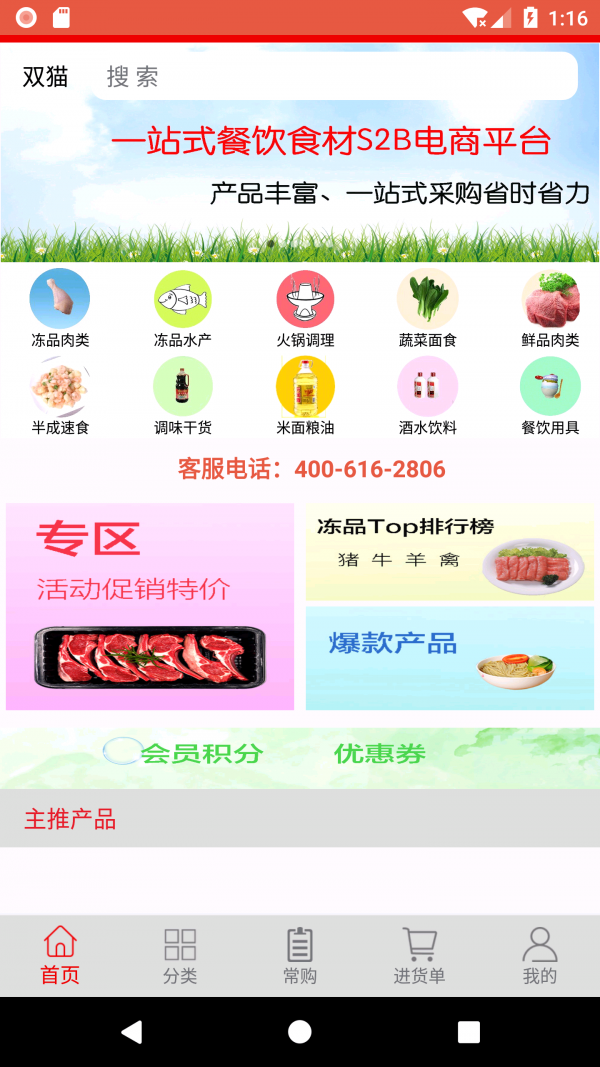Open the 专区 活动促销特价 banner

click(x=150, y=607)
